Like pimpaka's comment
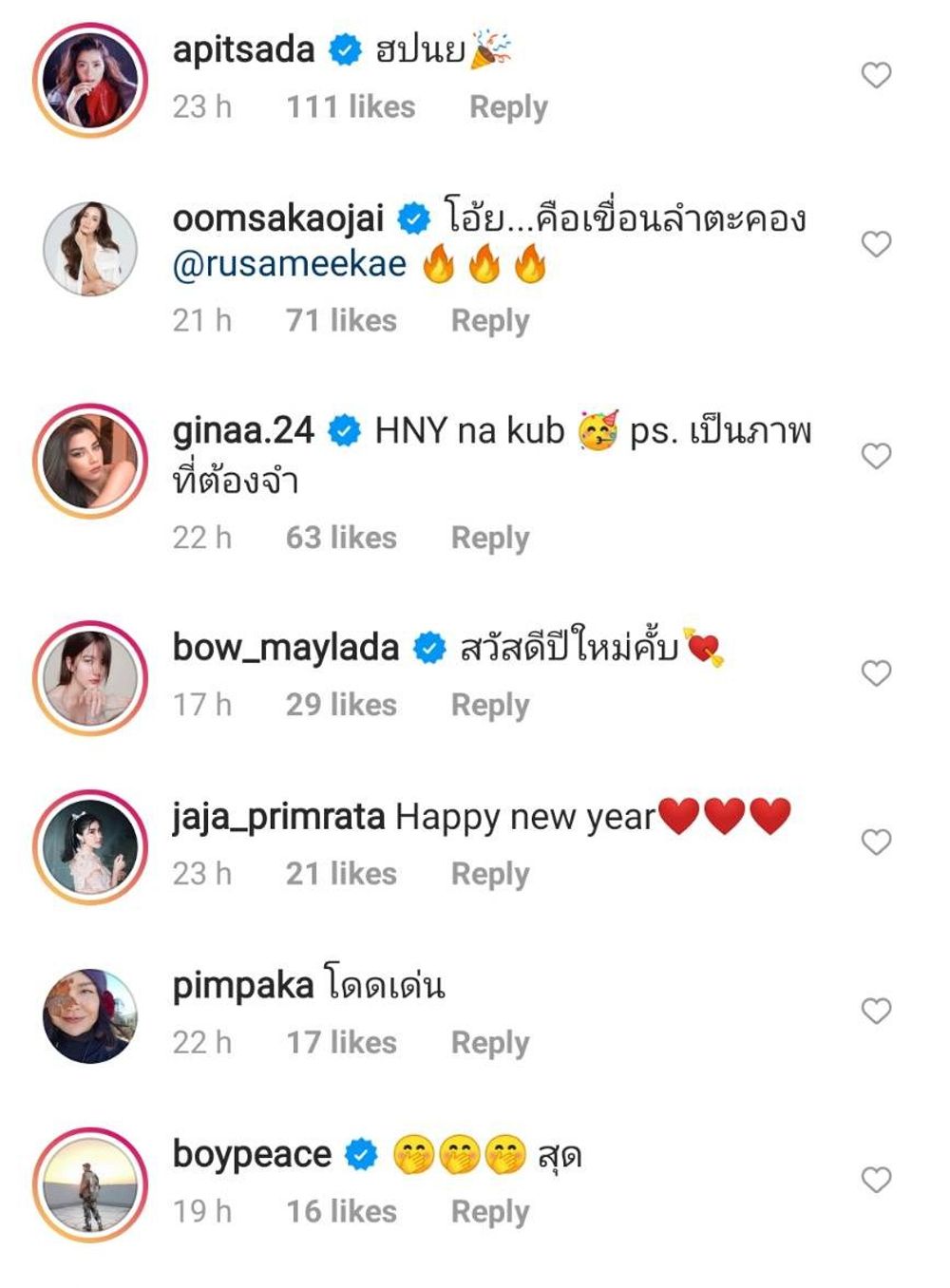This screenshot has width=950, height=1288. (876, 1011)
